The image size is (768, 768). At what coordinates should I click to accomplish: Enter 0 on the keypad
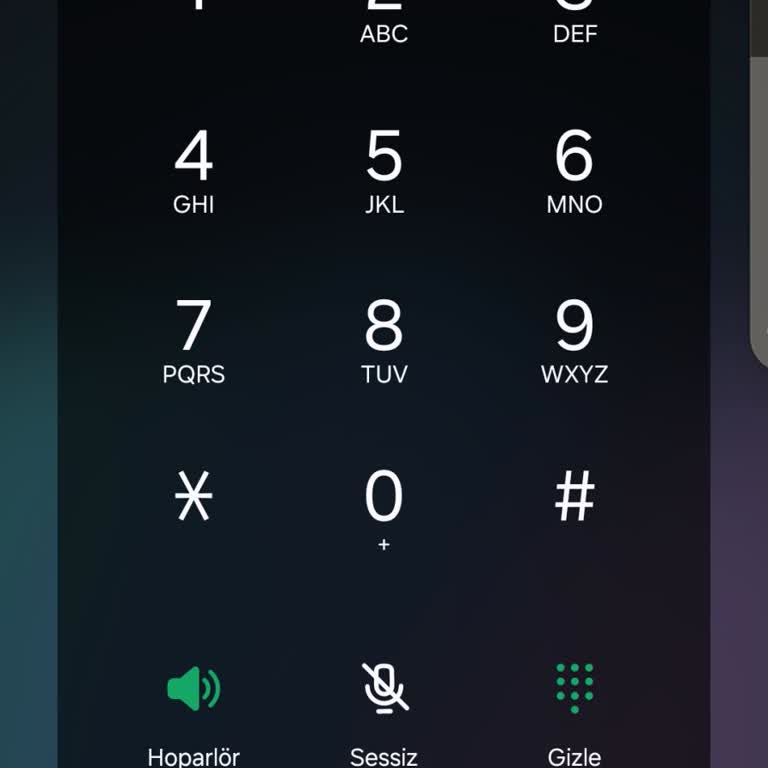tap(384, 505)
